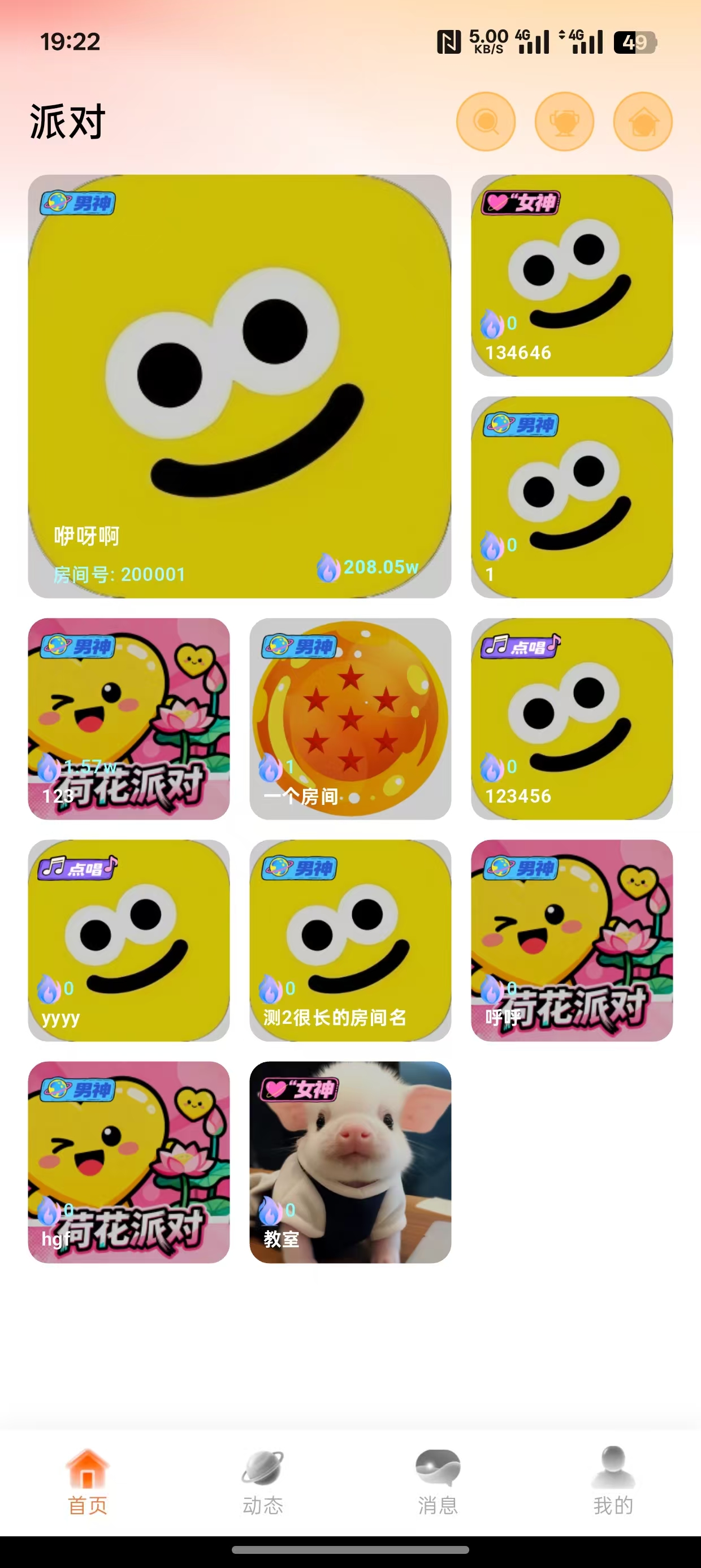Enter the 呼呼 room

(572, 941)
